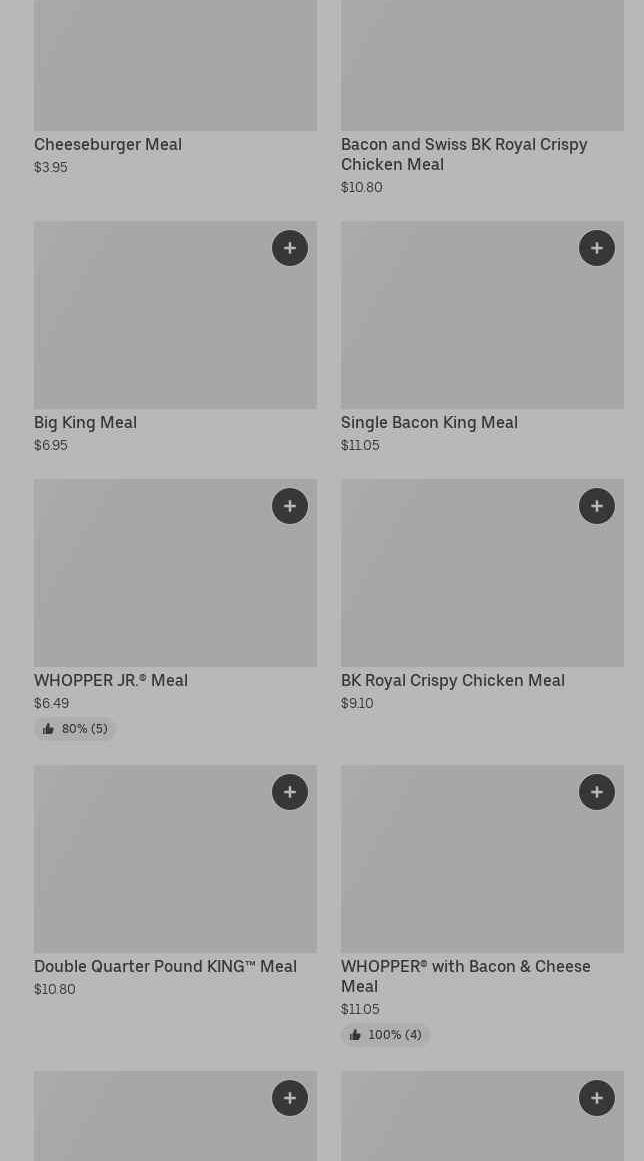Viewport: 644px width, 1161px height.
Task: Add WHOPPER JR. Meal with plus button
Action: (290, 506)
